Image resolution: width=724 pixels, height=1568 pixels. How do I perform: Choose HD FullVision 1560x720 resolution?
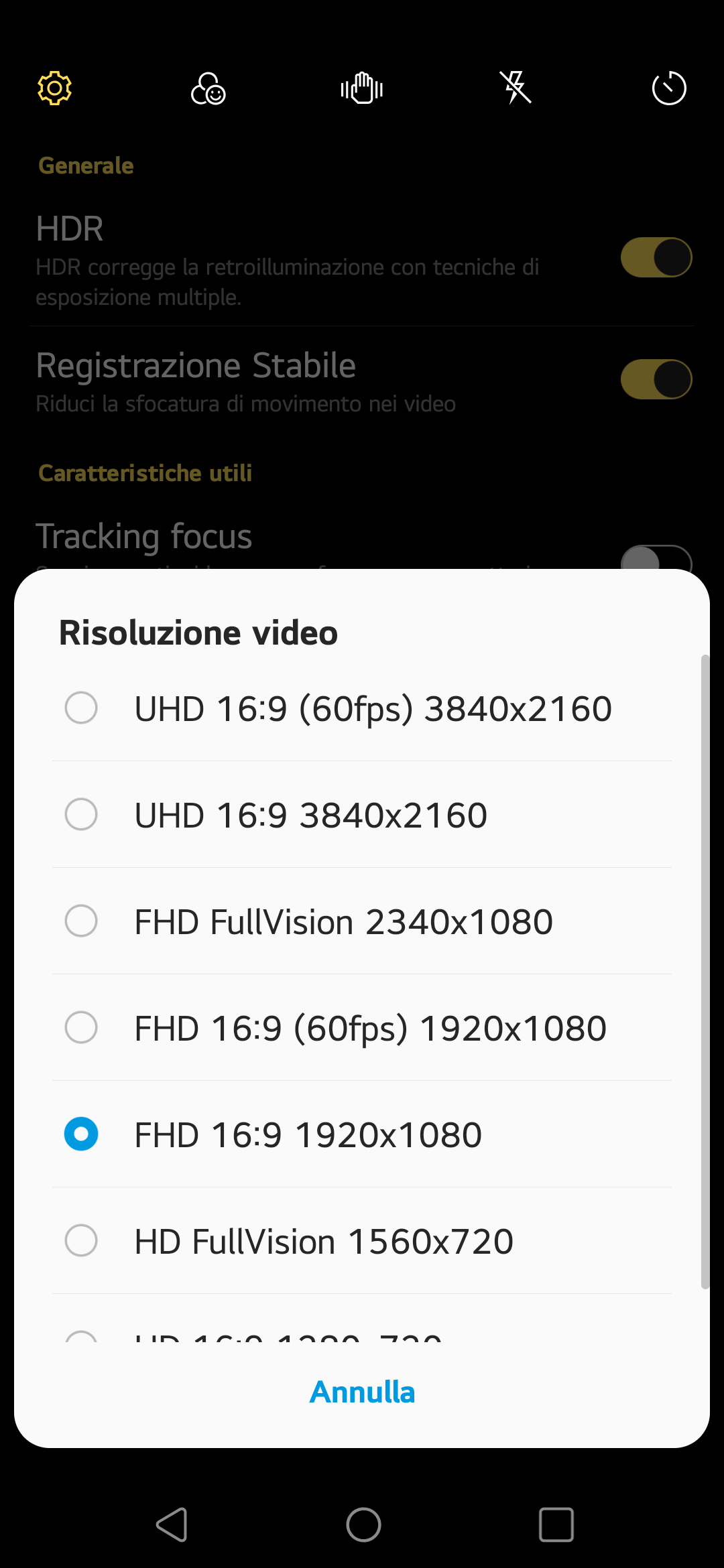(362, 1241)
